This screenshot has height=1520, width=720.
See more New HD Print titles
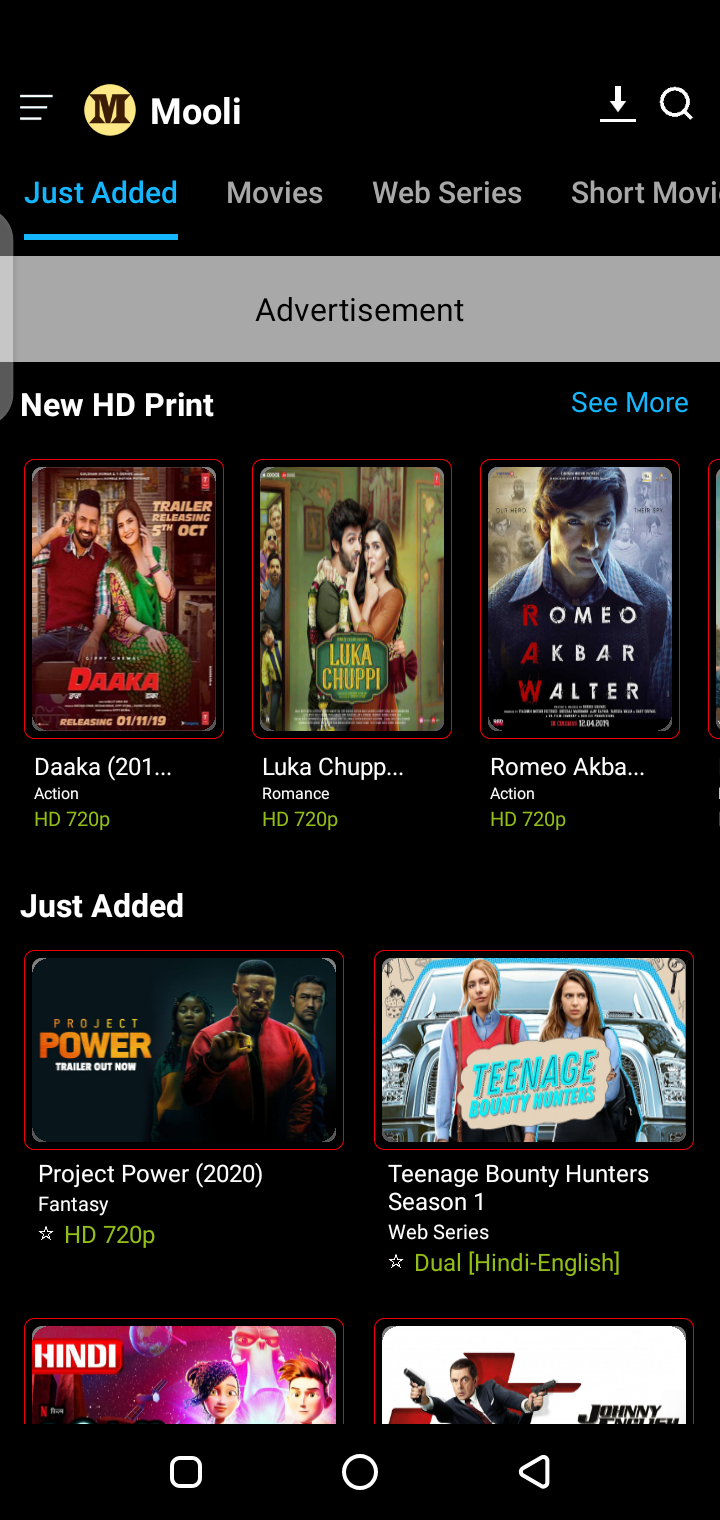point(629,402)
